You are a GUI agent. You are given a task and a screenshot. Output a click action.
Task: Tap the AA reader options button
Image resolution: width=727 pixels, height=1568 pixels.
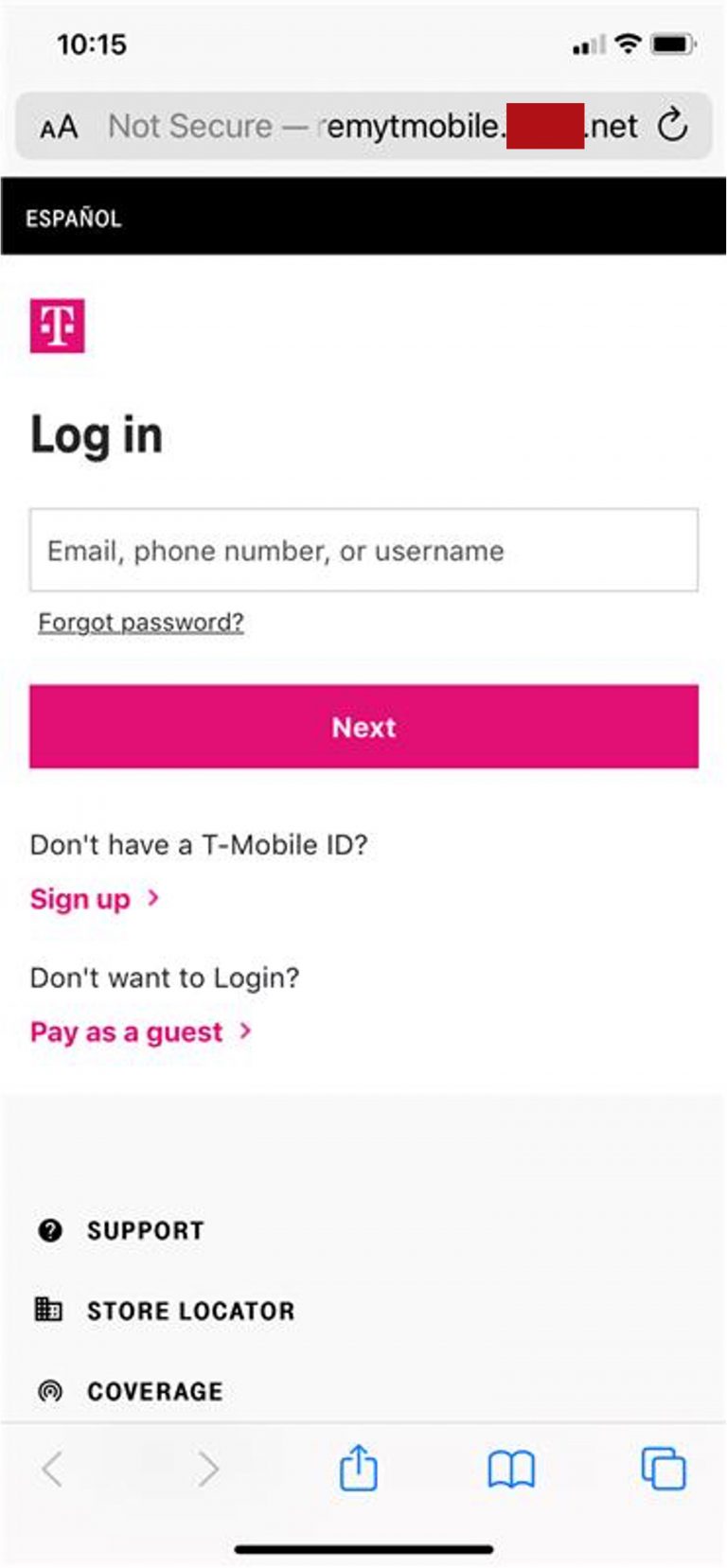pyautogui.click(x=59, y=127)
